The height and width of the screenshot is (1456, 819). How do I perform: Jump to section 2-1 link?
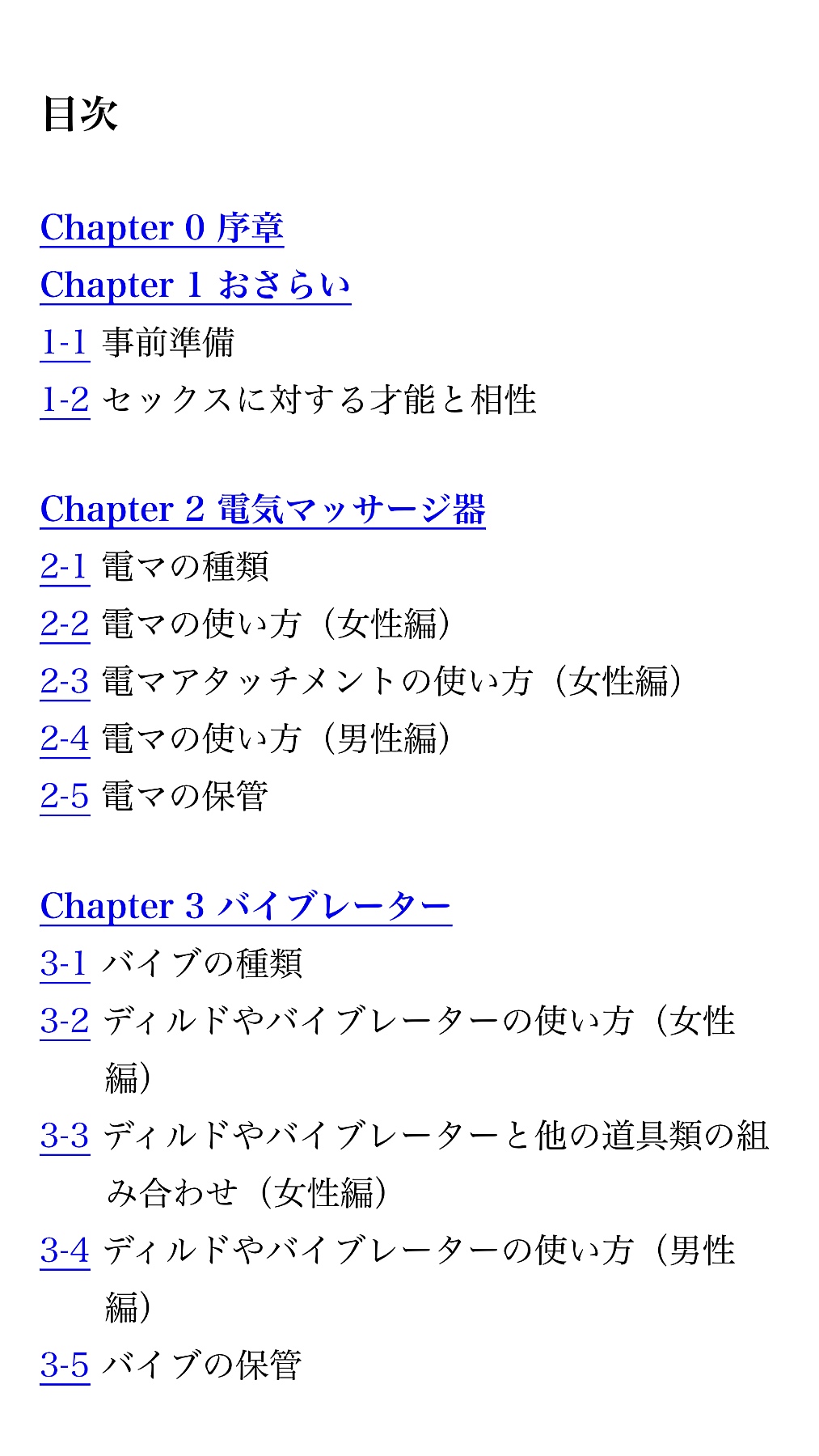pos(65,567)
